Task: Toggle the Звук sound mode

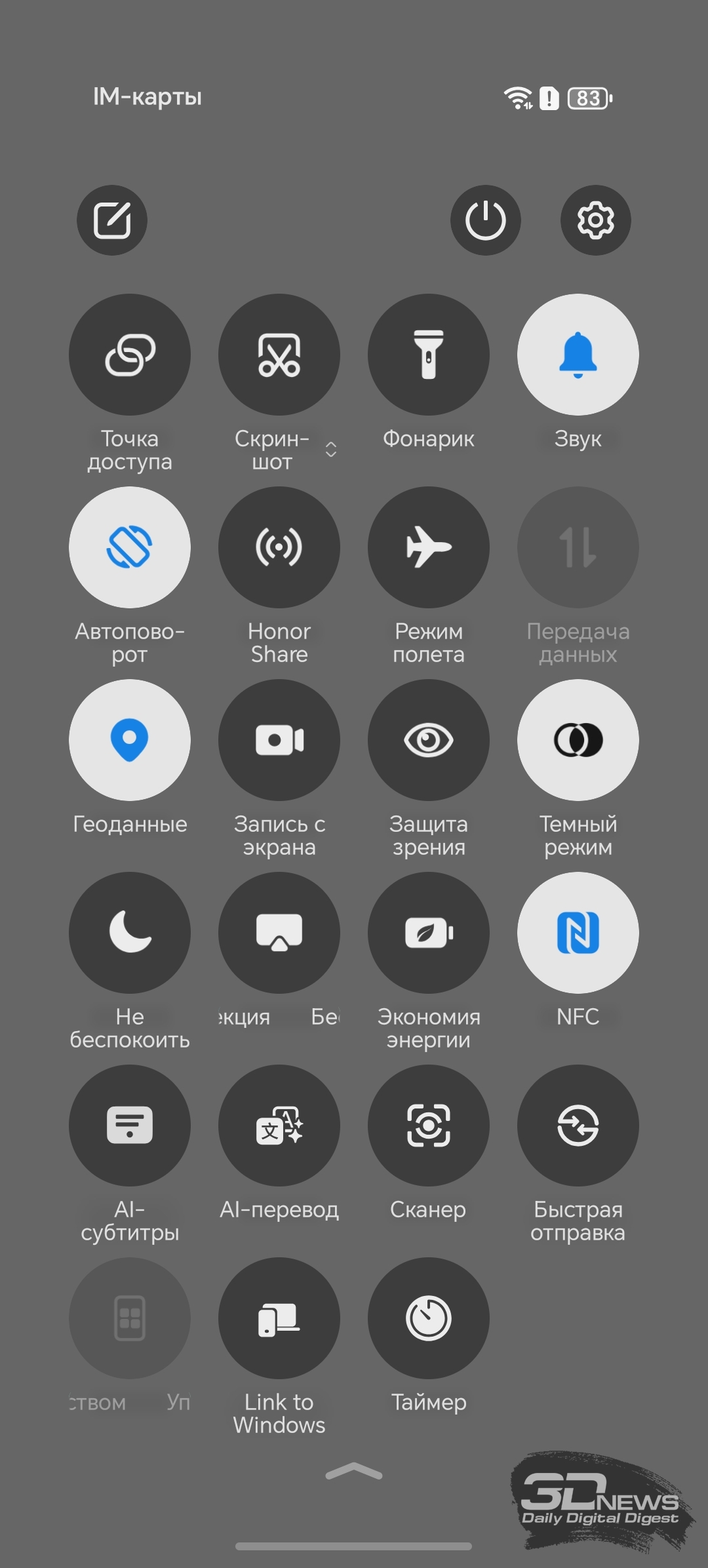Action: pos(578,355)
